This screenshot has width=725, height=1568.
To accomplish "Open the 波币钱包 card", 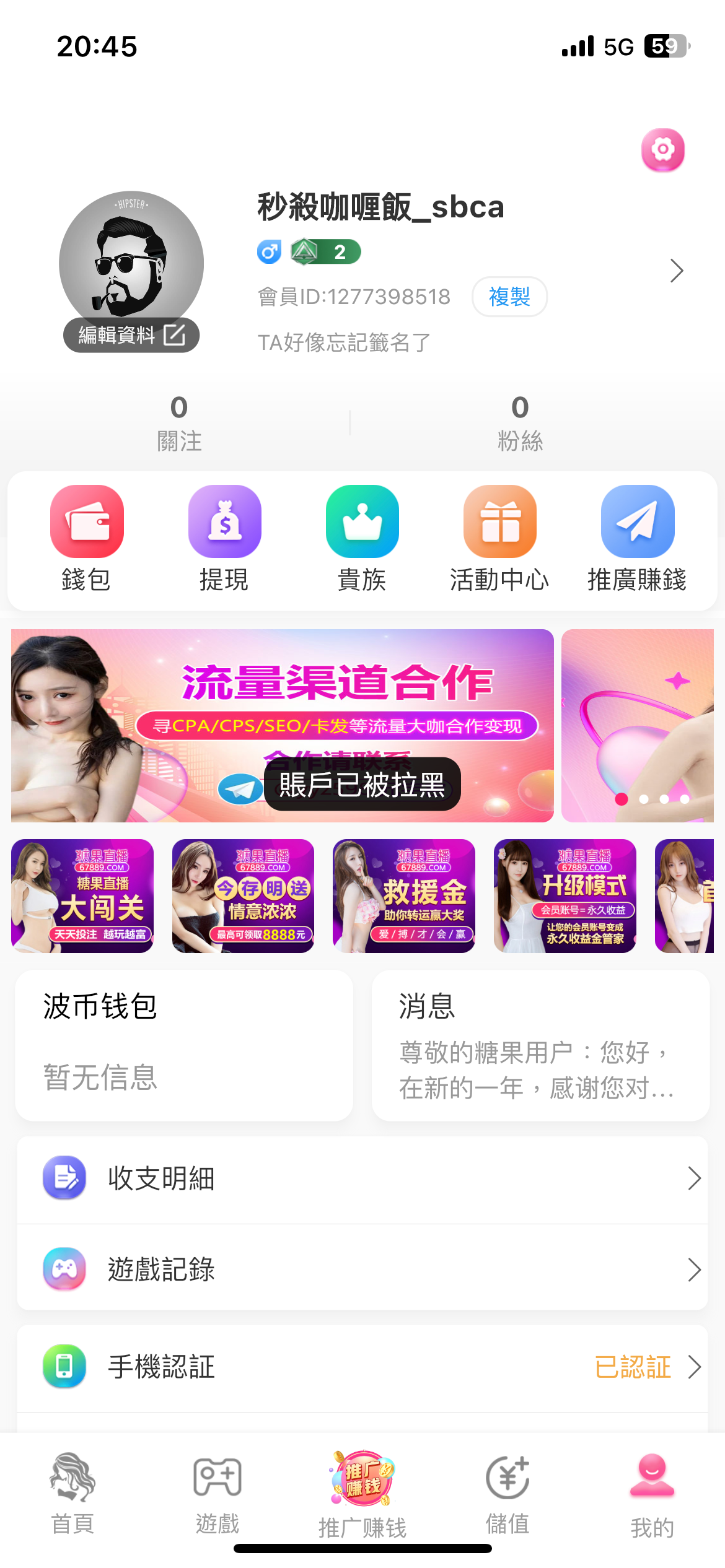I will [184, 1045].
